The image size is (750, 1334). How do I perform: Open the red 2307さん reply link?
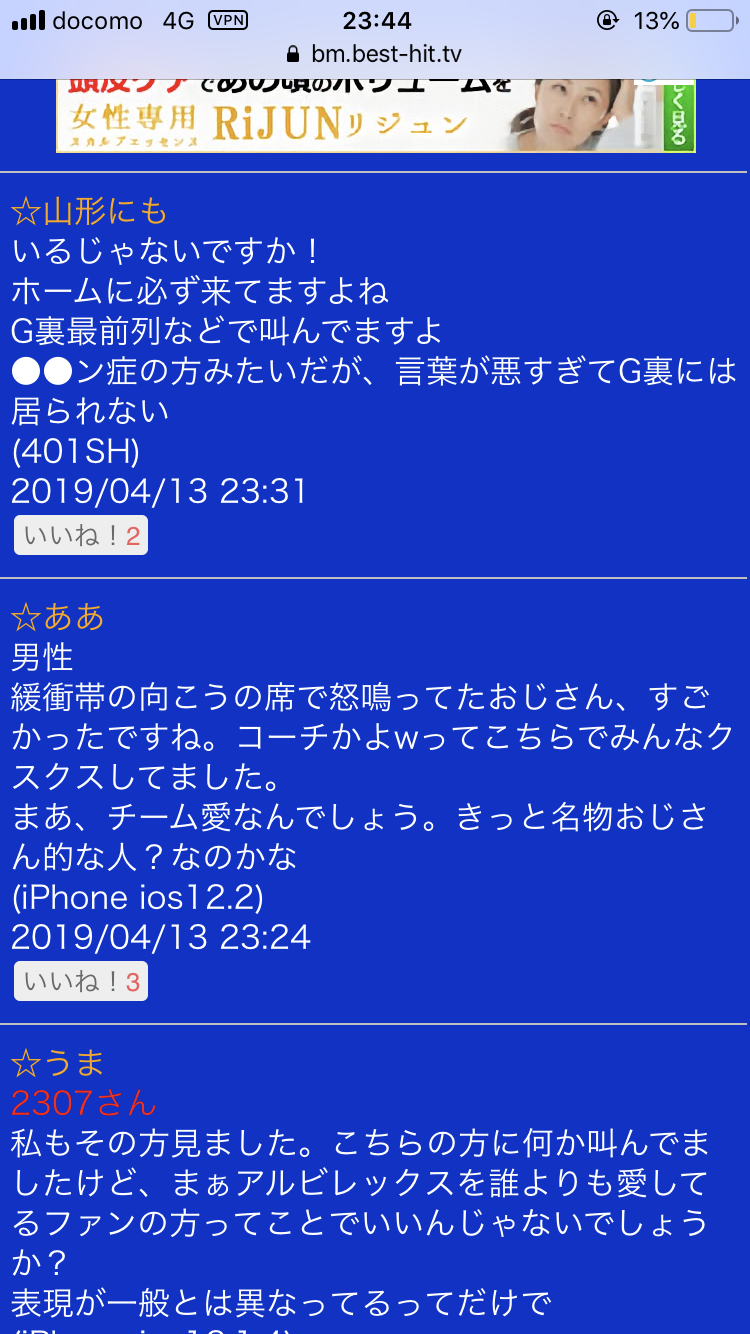tap(84, 1103)
